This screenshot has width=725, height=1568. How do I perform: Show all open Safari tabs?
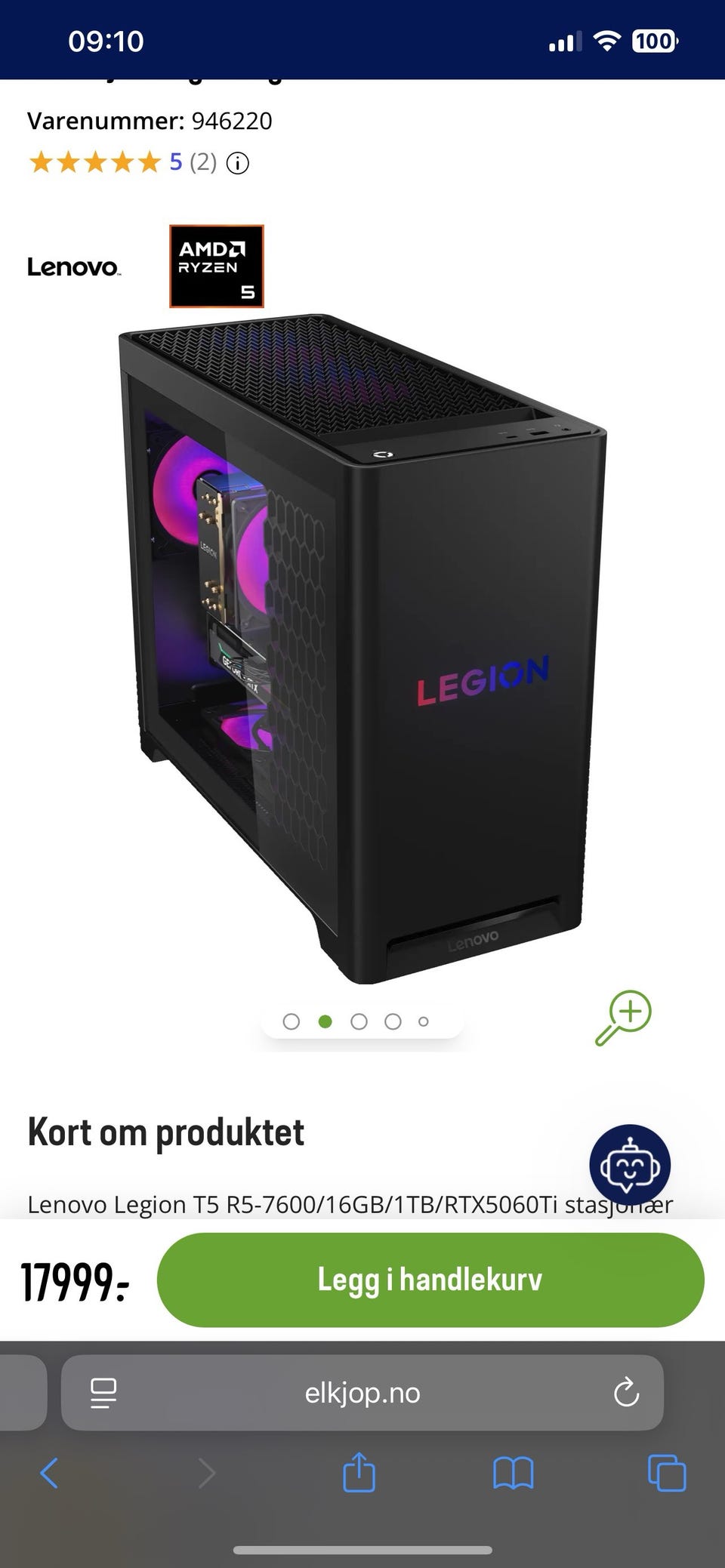[667, 1473]
